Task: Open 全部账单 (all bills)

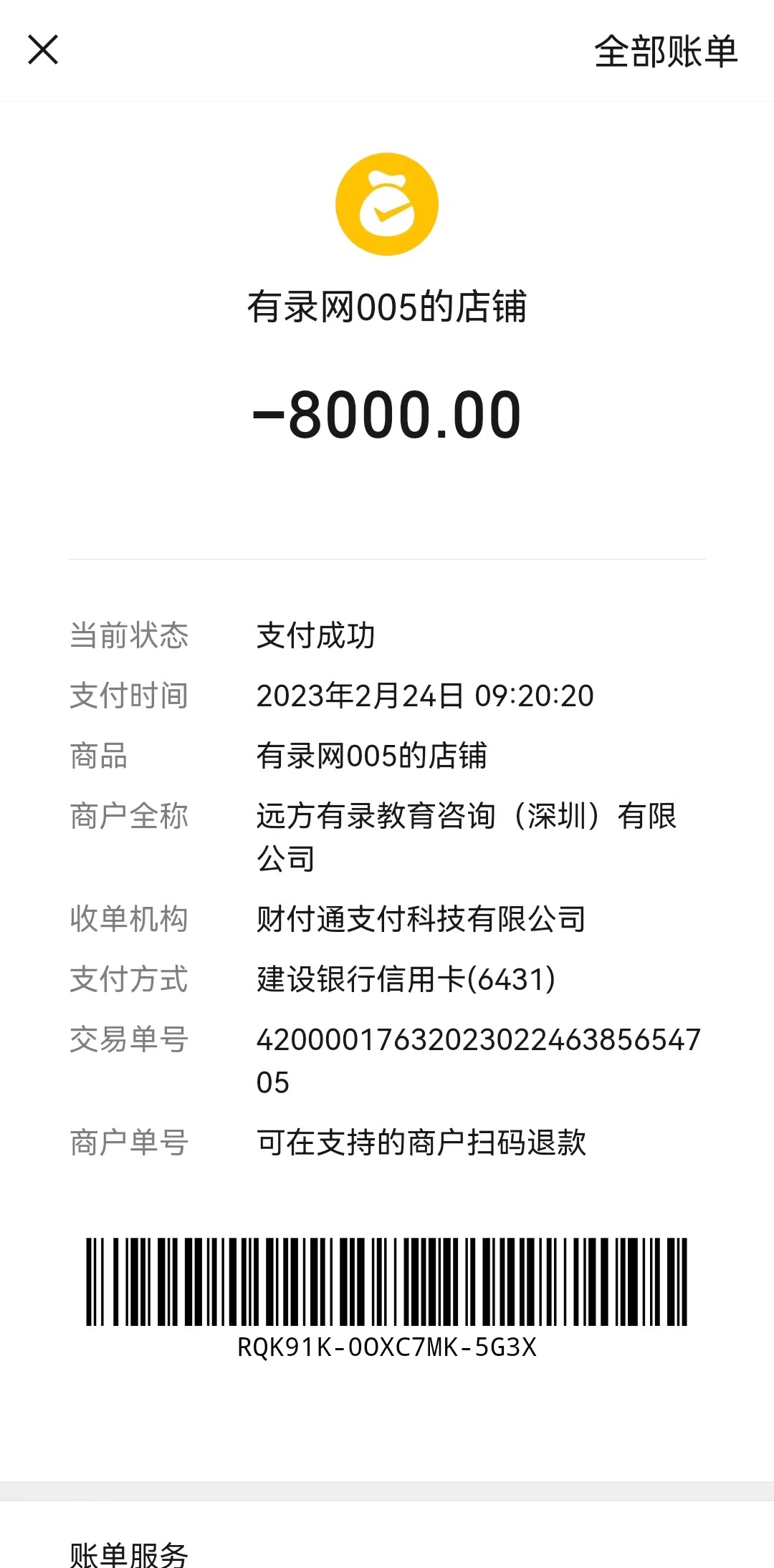Action: (665, 52)
